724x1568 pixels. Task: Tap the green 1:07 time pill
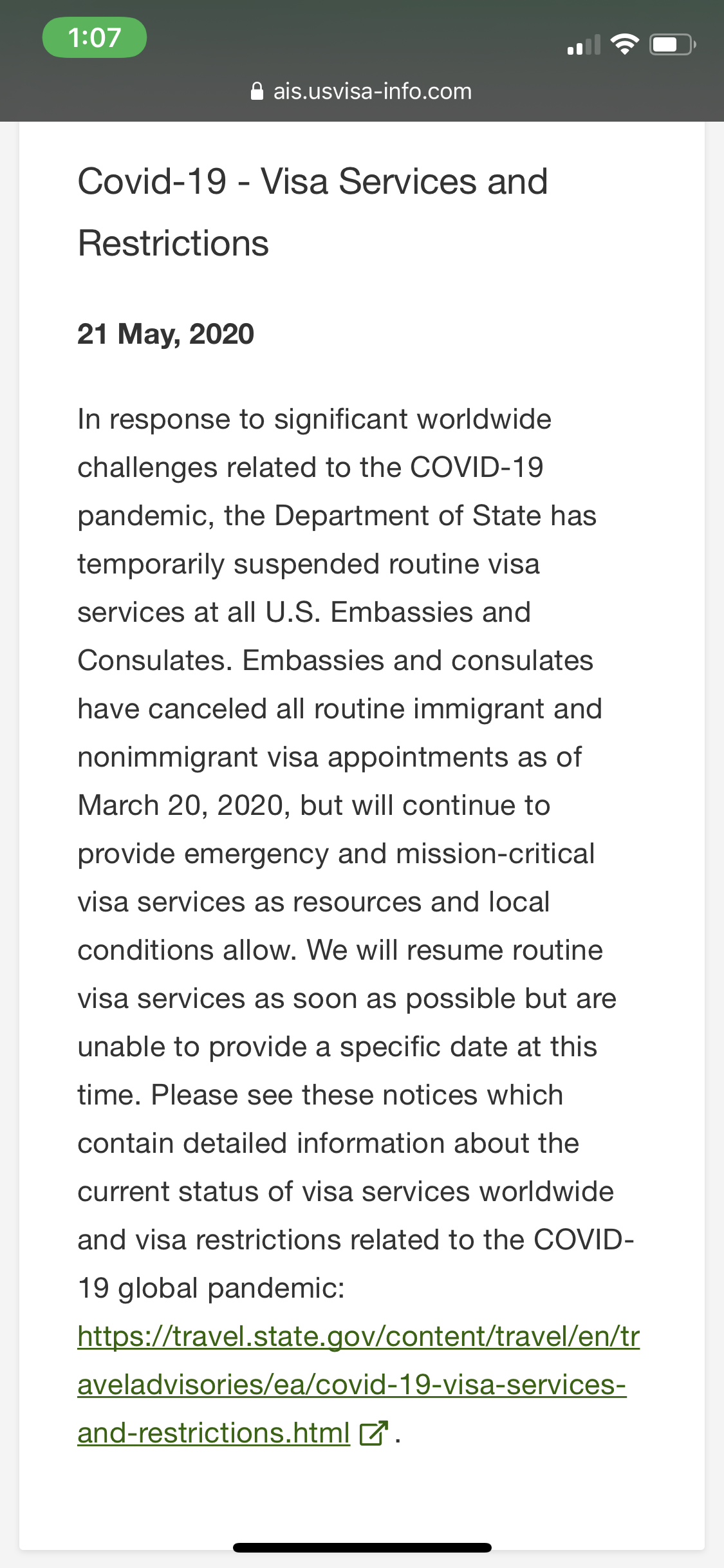pos(95,37)
